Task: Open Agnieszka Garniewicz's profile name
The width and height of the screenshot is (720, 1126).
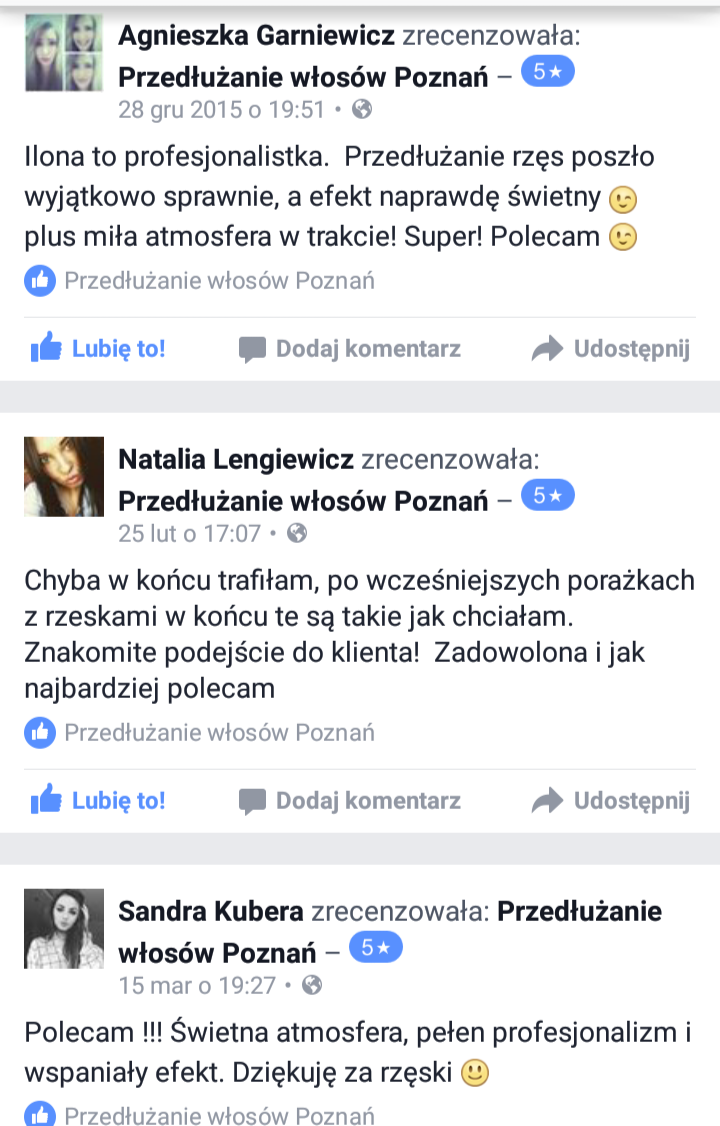Action: 257,37
